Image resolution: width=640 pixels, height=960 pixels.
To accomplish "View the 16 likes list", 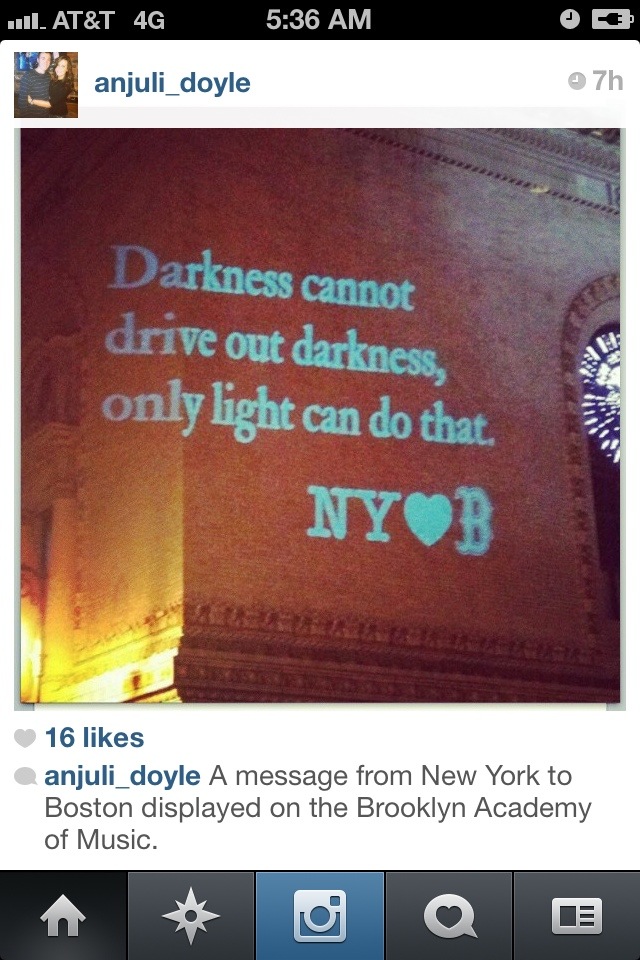I will [x=94, y=738].
